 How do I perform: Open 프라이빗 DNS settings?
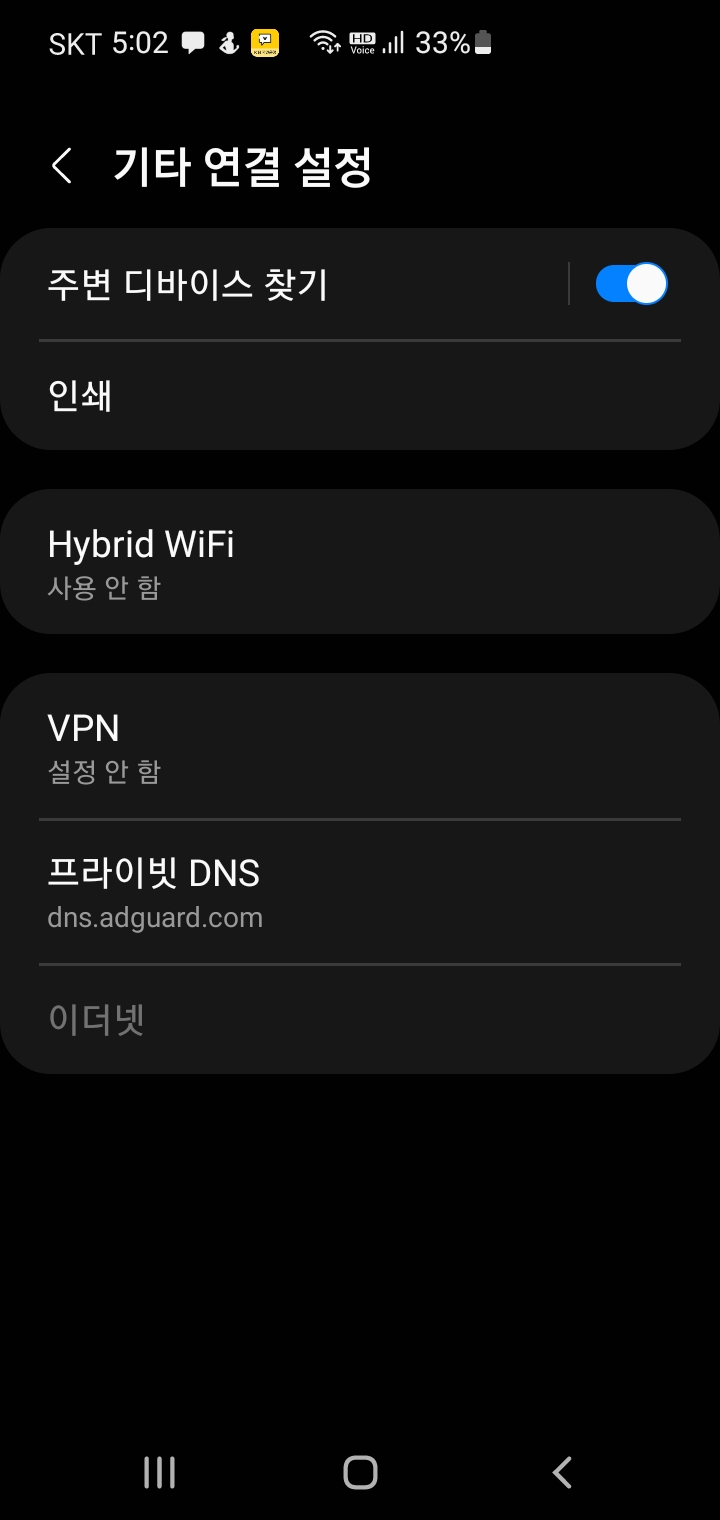pyautogui.click(x=360, y=892)
